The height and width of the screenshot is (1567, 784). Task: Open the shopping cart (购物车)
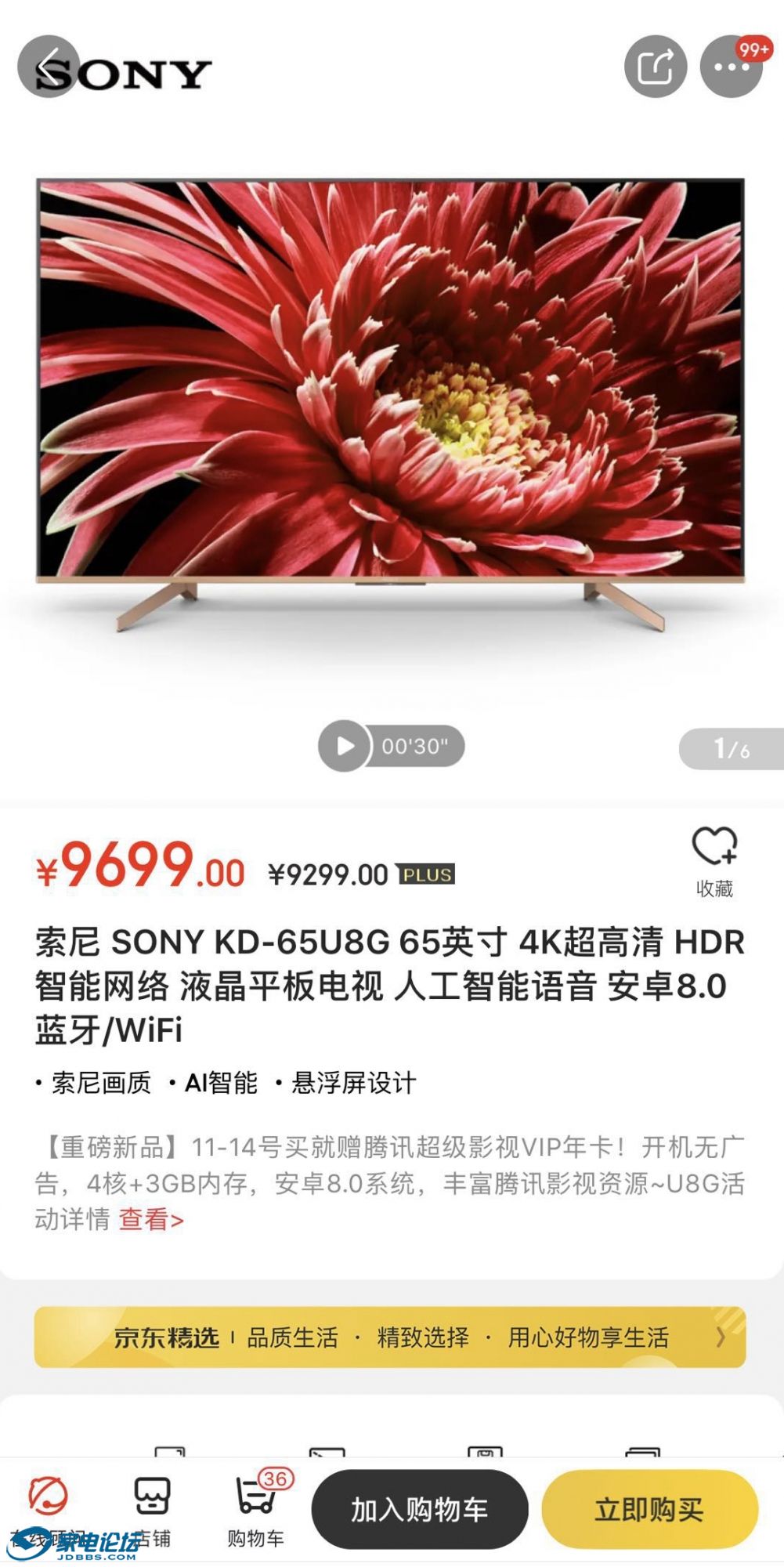tap(256, 1508)
